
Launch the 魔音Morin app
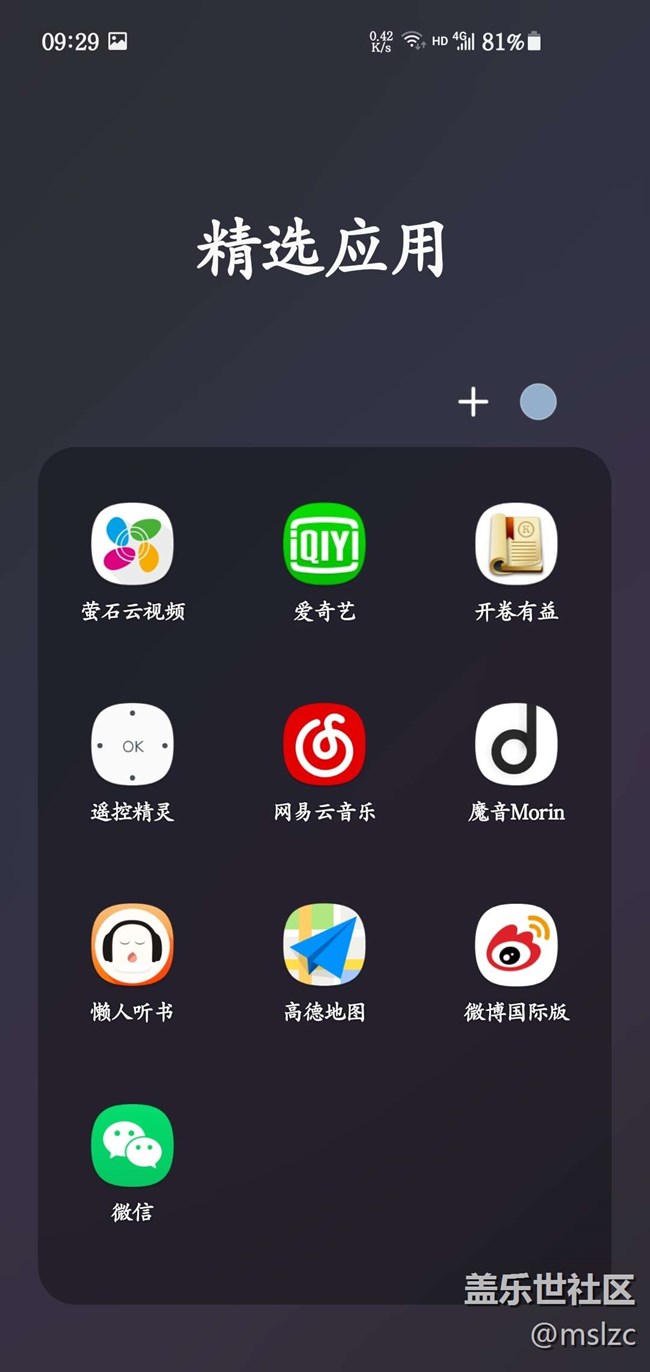click(516, 744)
